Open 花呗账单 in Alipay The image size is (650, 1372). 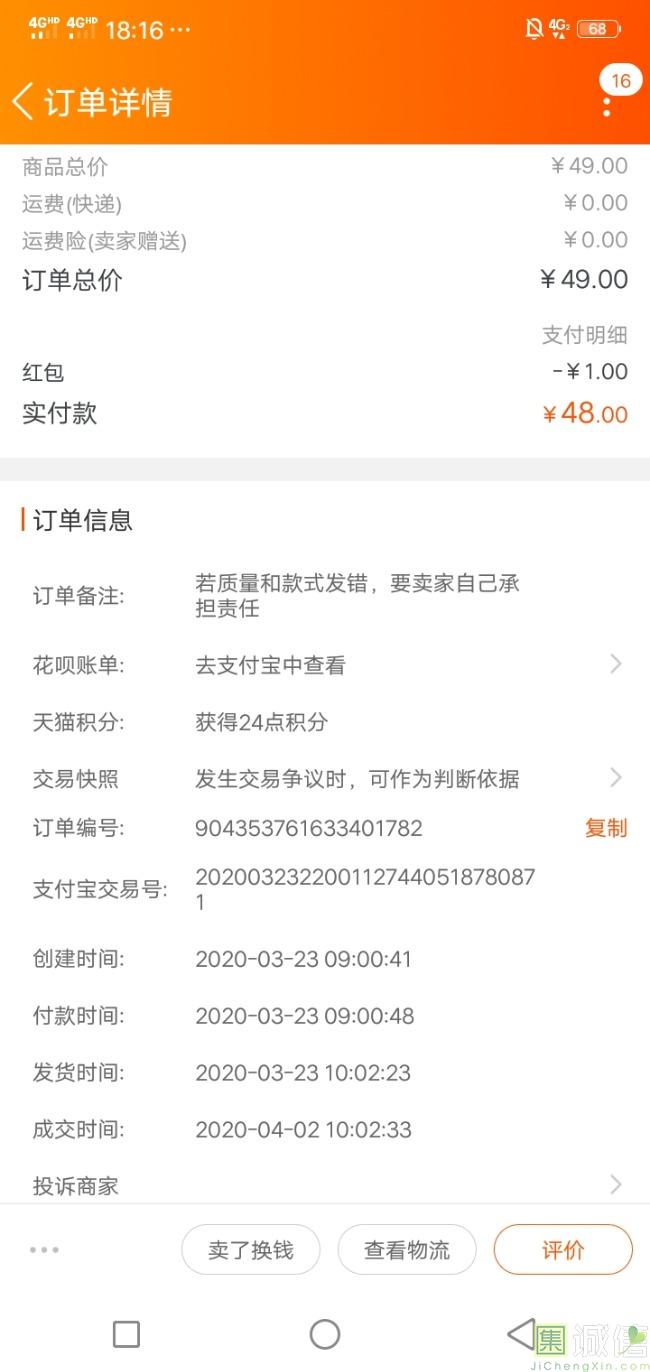click(325, 665)
